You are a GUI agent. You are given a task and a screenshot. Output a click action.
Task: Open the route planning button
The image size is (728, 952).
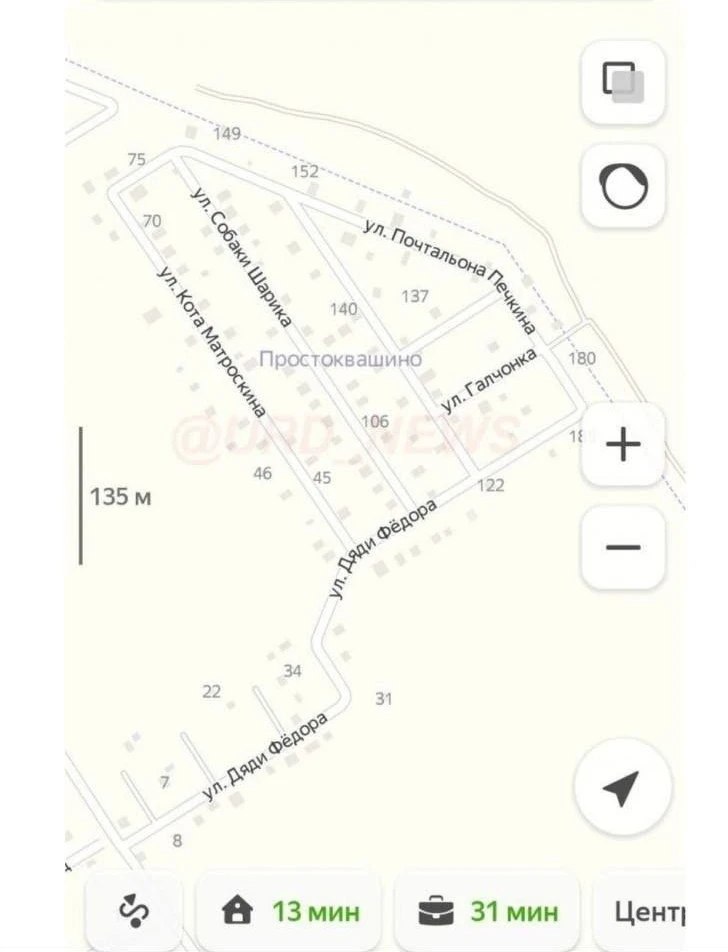pyautogui.click(x=134, y=911)
